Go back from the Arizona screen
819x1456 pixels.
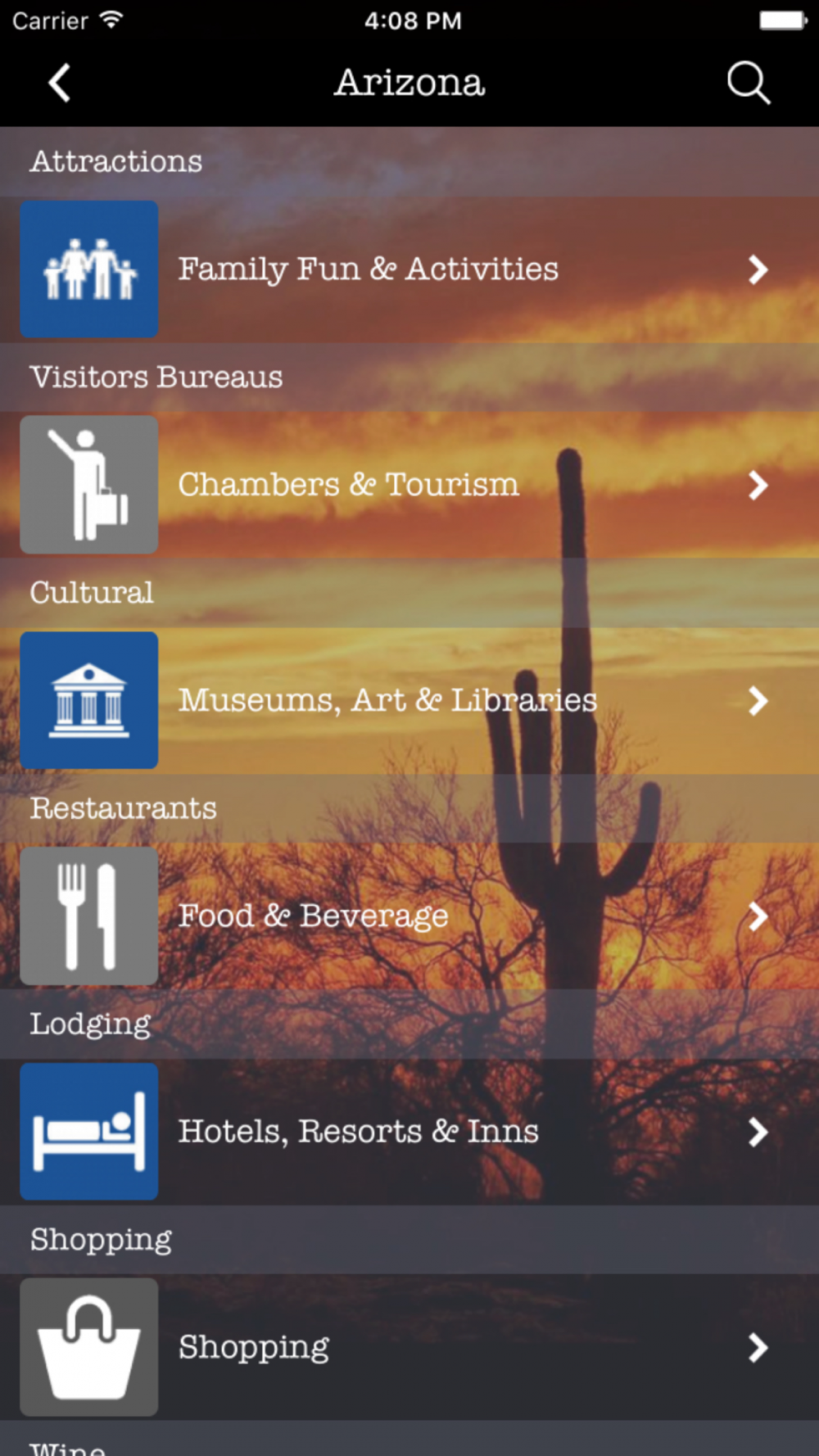[59, 83]
